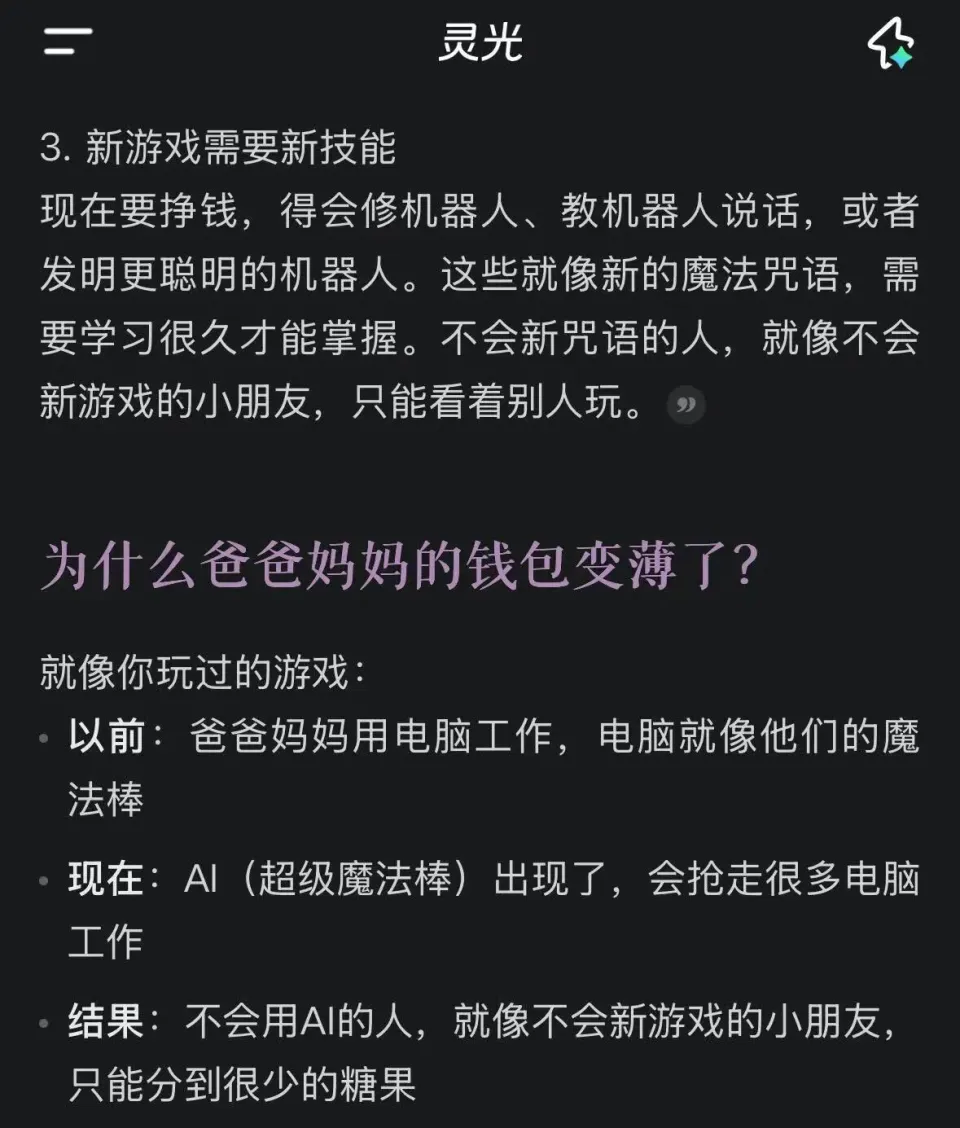Open the quote citation icon after 只能看着别人玩
The width and height of the screenshot is (960, 1128).
click(686, 405)
